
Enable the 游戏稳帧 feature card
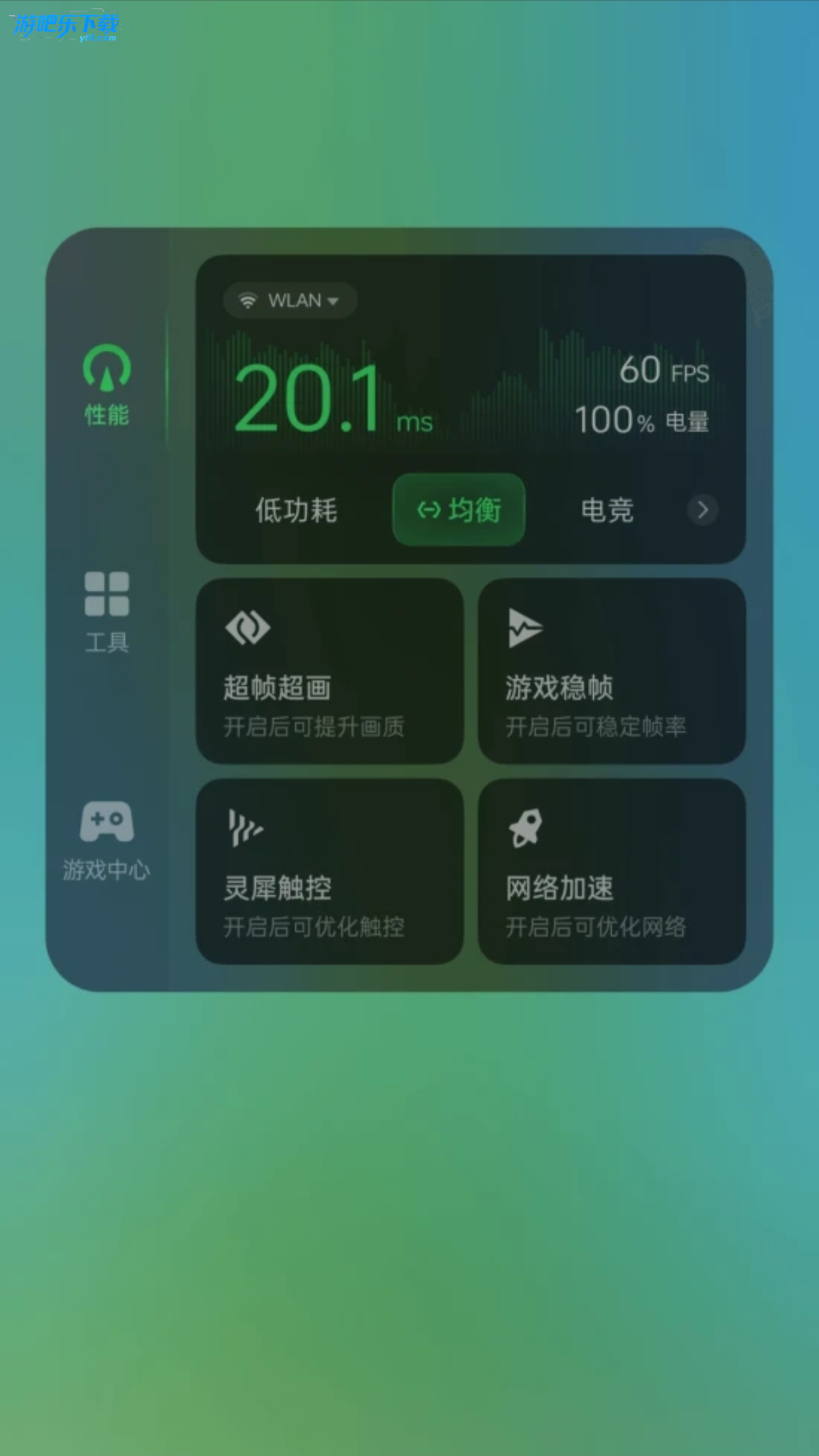[x=612, y=671]
